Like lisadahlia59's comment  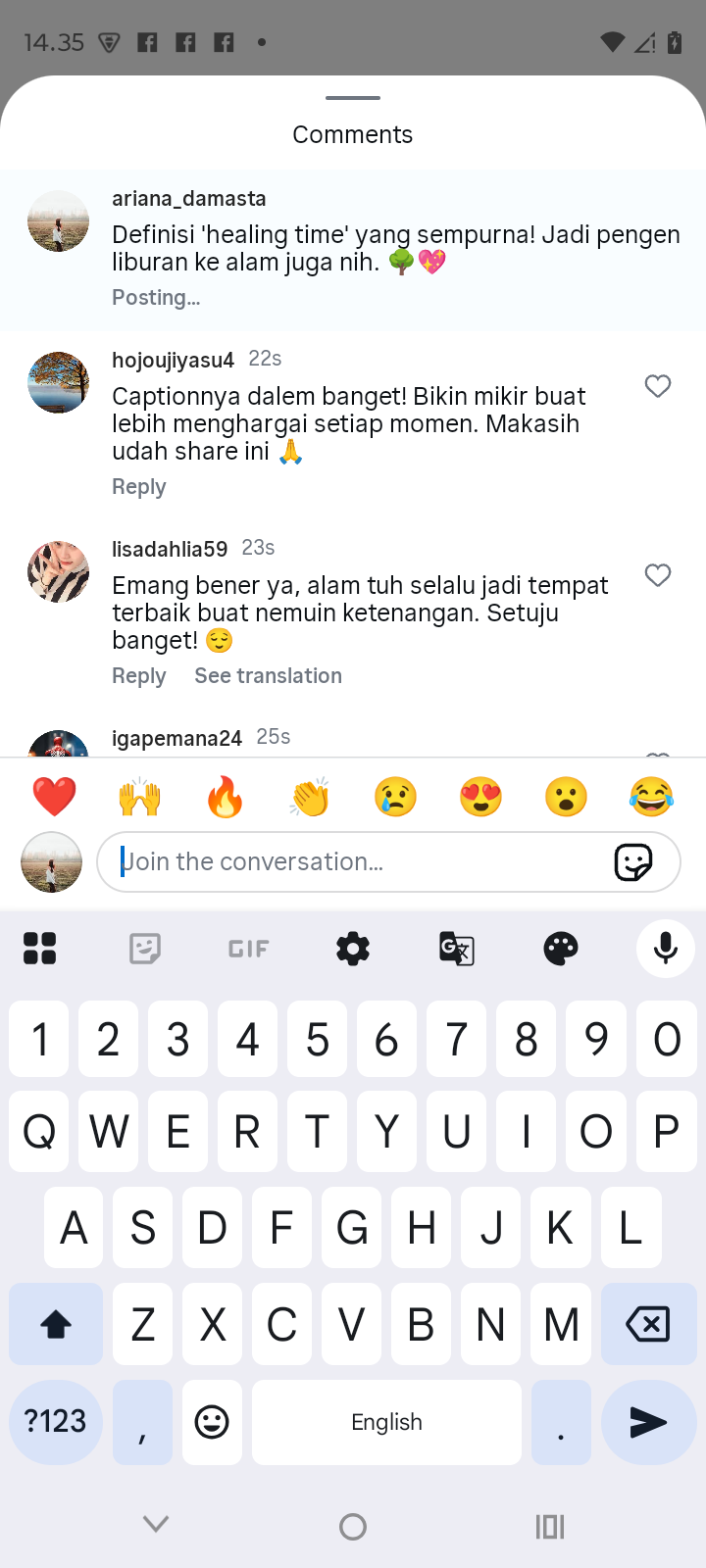click(658, 575)
